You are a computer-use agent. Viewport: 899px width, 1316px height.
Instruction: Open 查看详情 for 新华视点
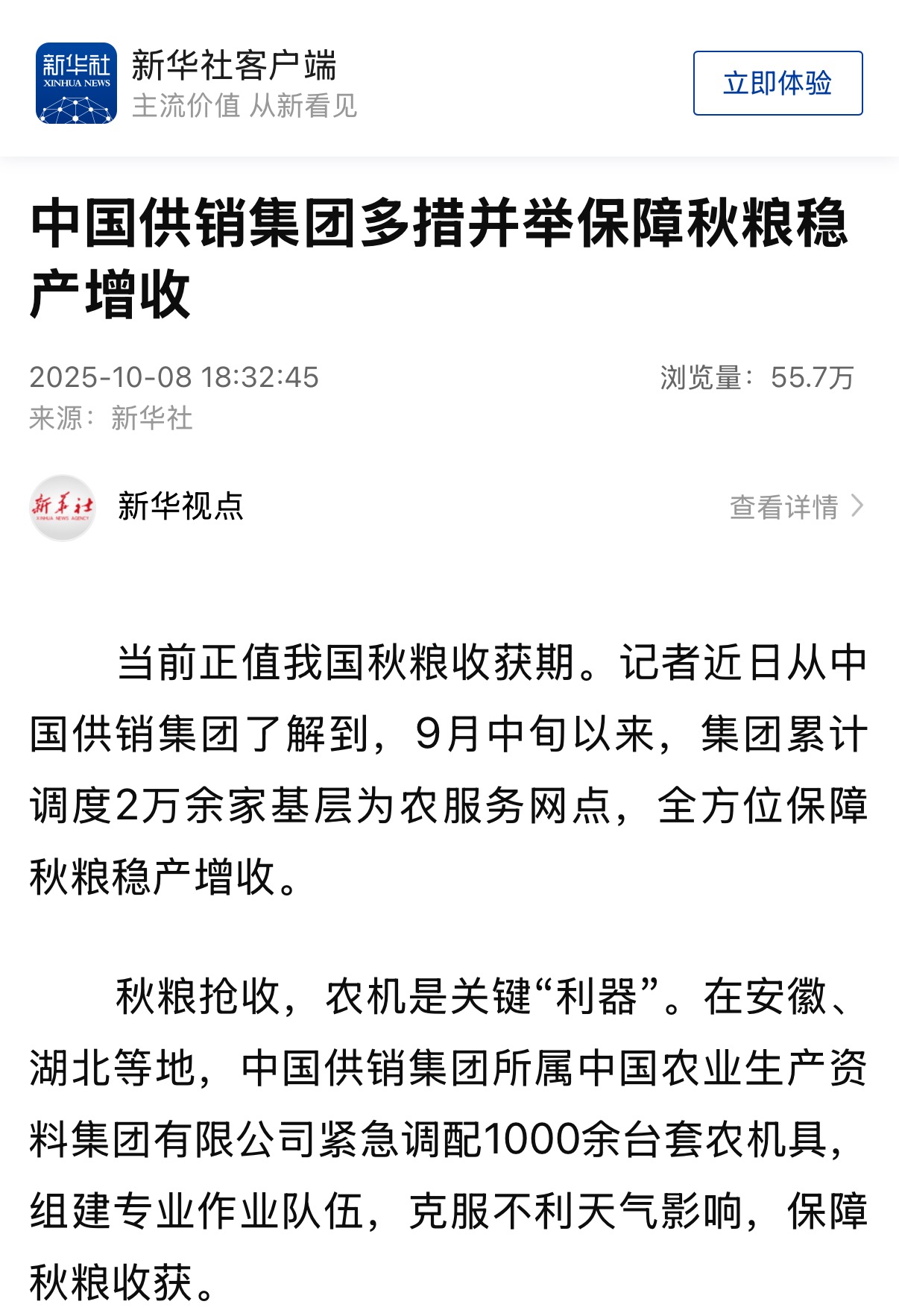click(x=795, y=507)
